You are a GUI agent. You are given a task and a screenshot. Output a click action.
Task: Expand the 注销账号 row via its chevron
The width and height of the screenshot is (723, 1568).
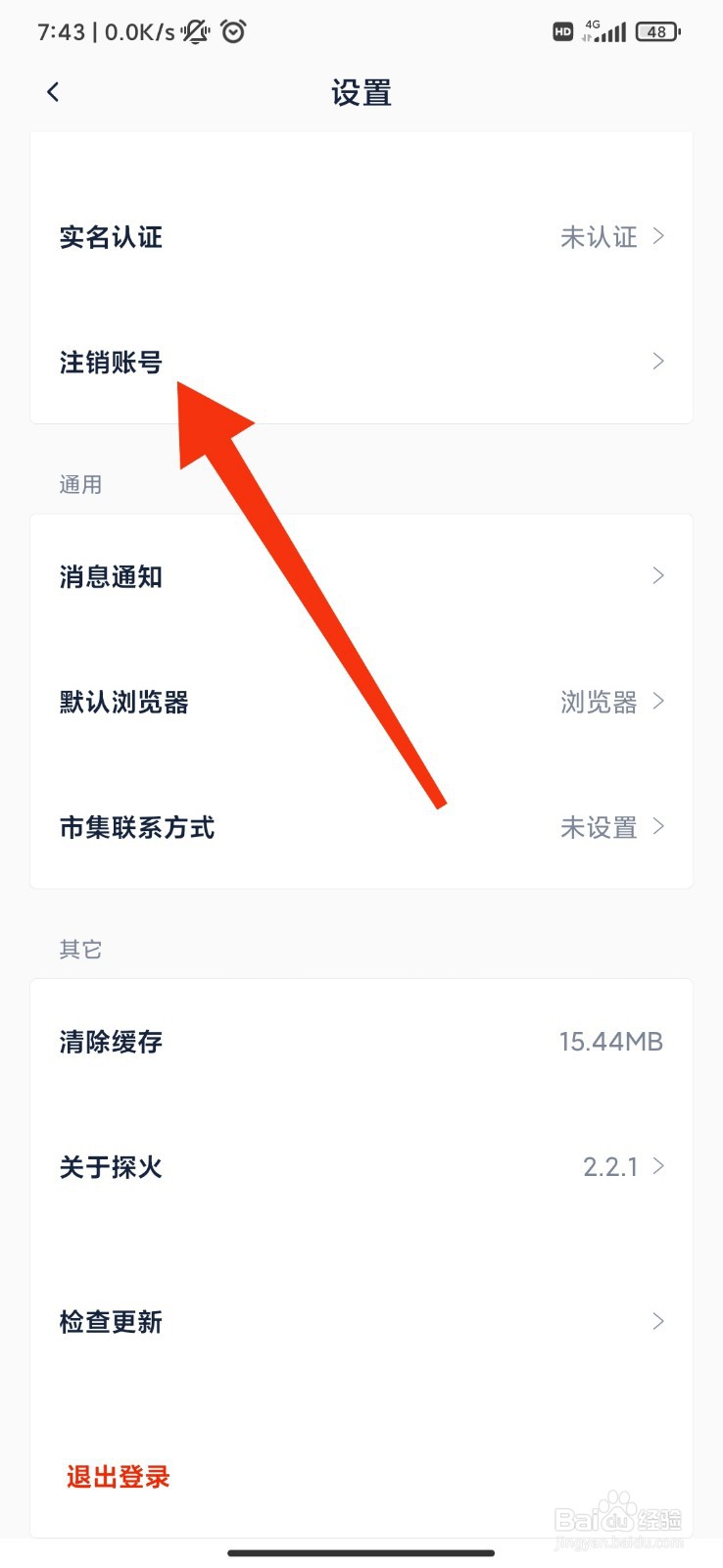[x=657, y=362]
